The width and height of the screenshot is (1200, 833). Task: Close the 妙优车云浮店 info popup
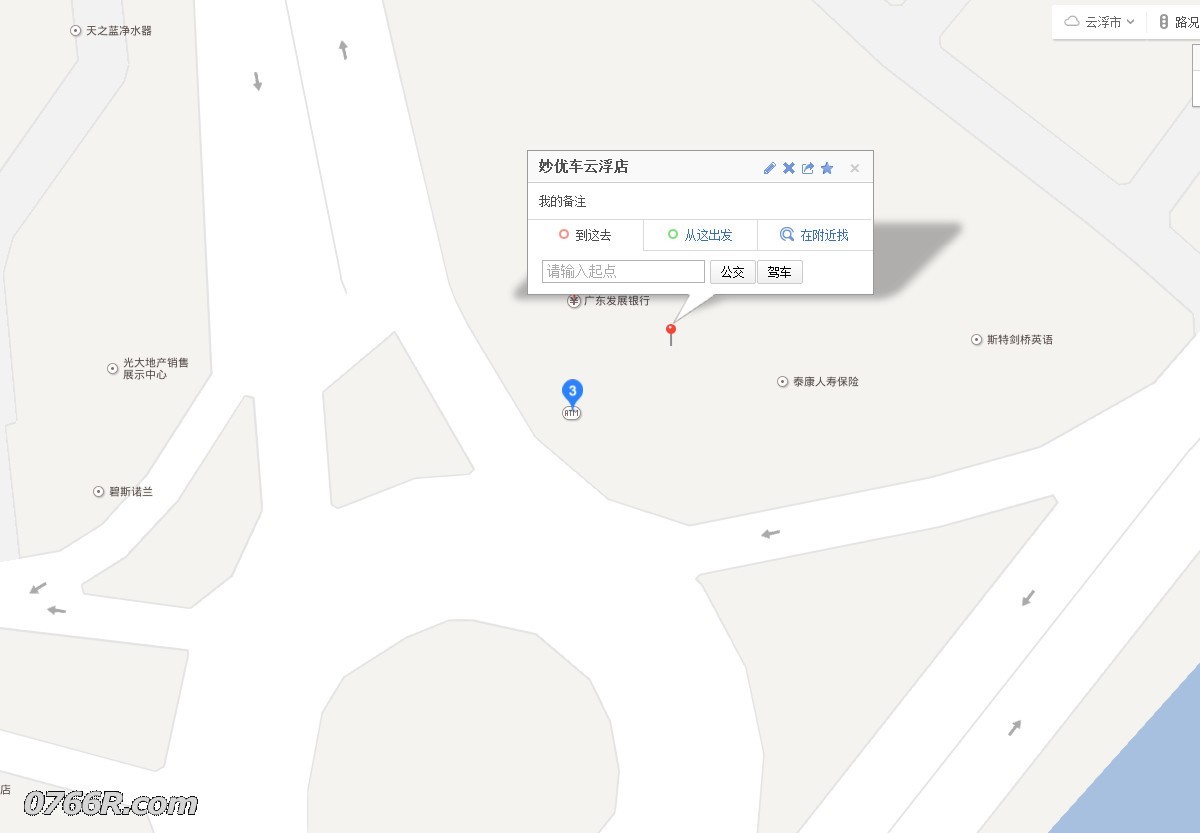click(x=855, y=168)
